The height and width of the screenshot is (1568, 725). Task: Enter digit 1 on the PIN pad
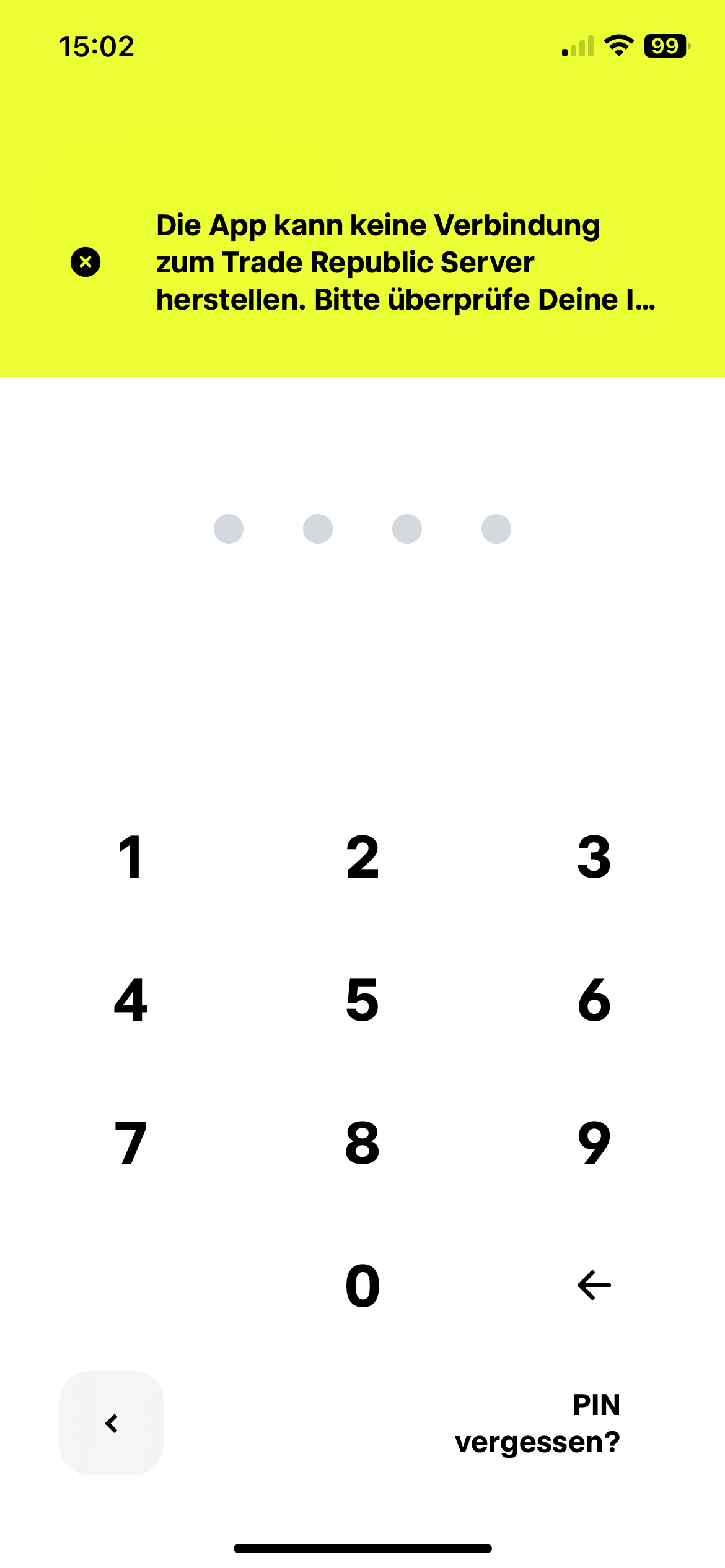131,857
